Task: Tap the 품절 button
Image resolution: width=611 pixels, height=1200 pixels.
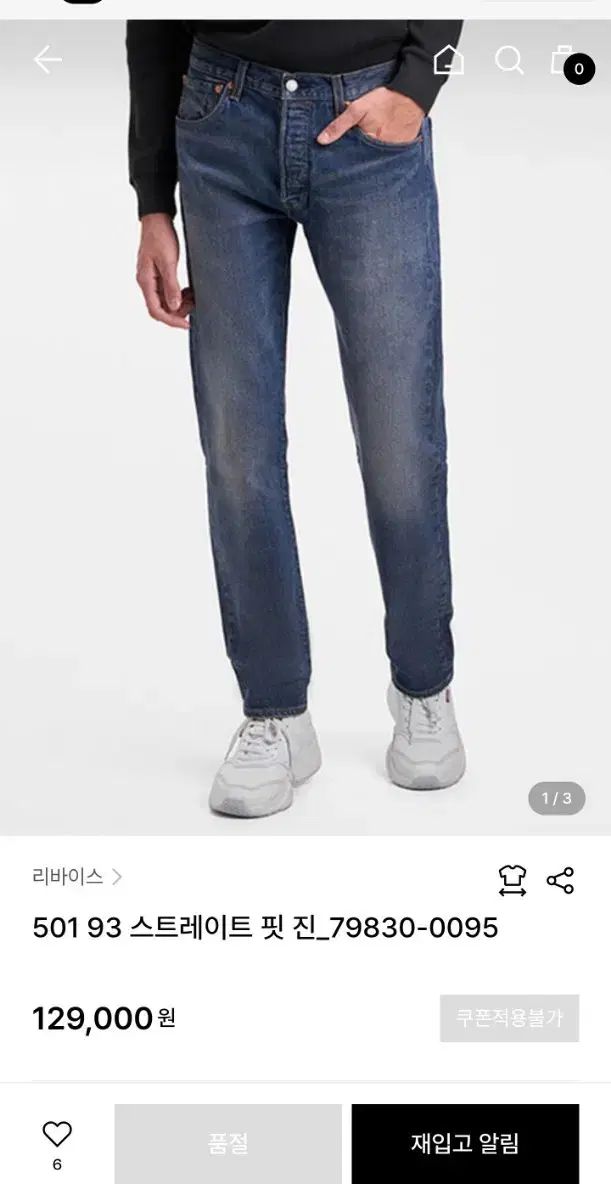Action: click(228, 1144)
